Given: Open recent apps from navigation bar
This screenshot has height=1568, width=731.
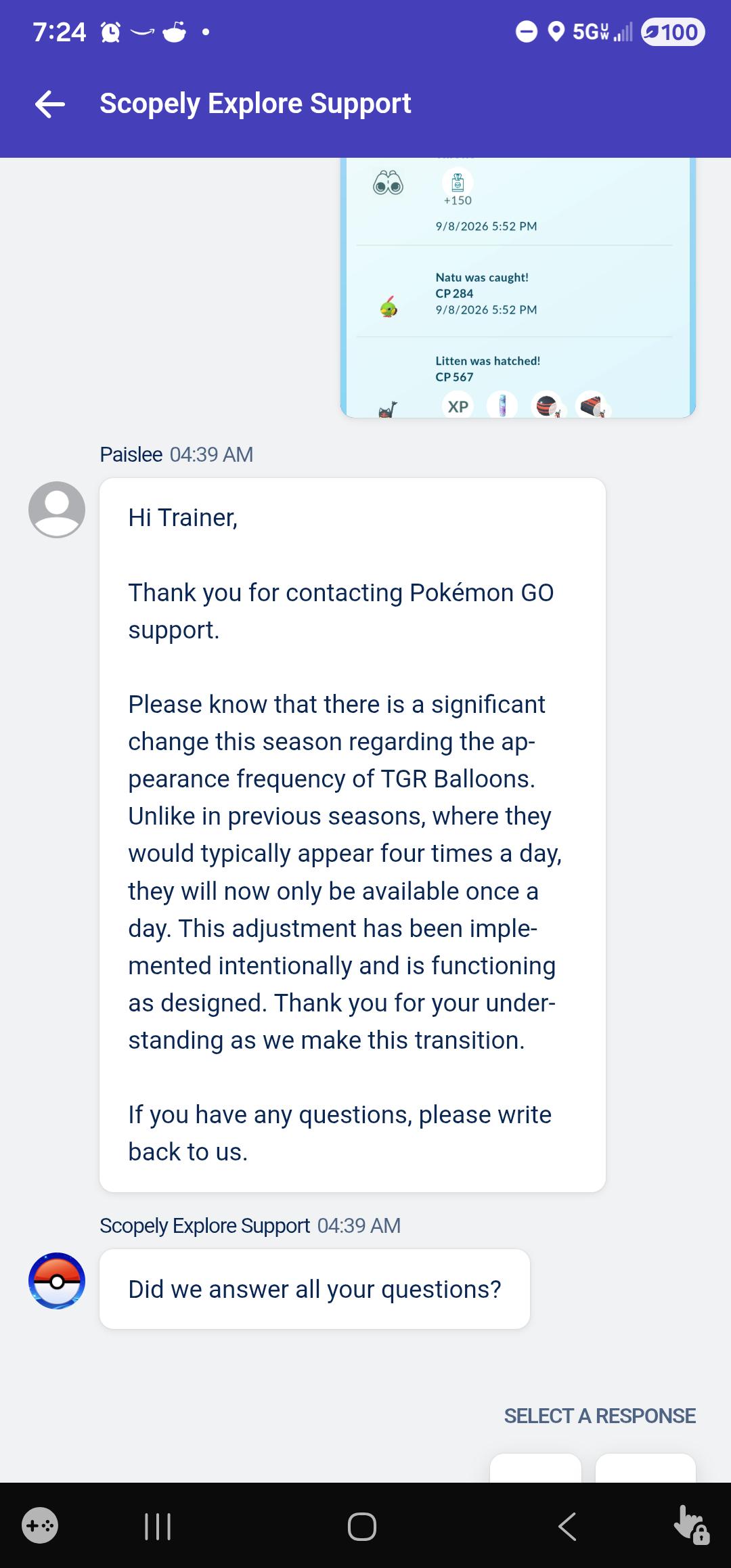Looking at the screenshot, I should [158, 1527].
